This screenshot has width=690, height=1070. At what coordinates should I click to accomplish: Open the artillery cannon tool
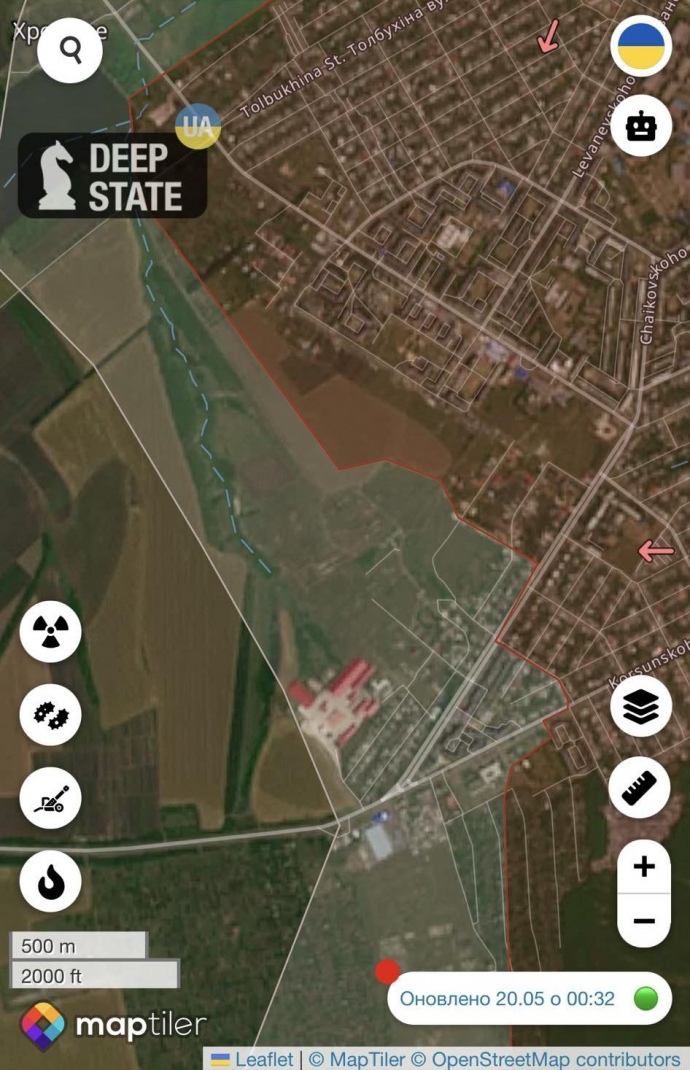coord(50,798)
